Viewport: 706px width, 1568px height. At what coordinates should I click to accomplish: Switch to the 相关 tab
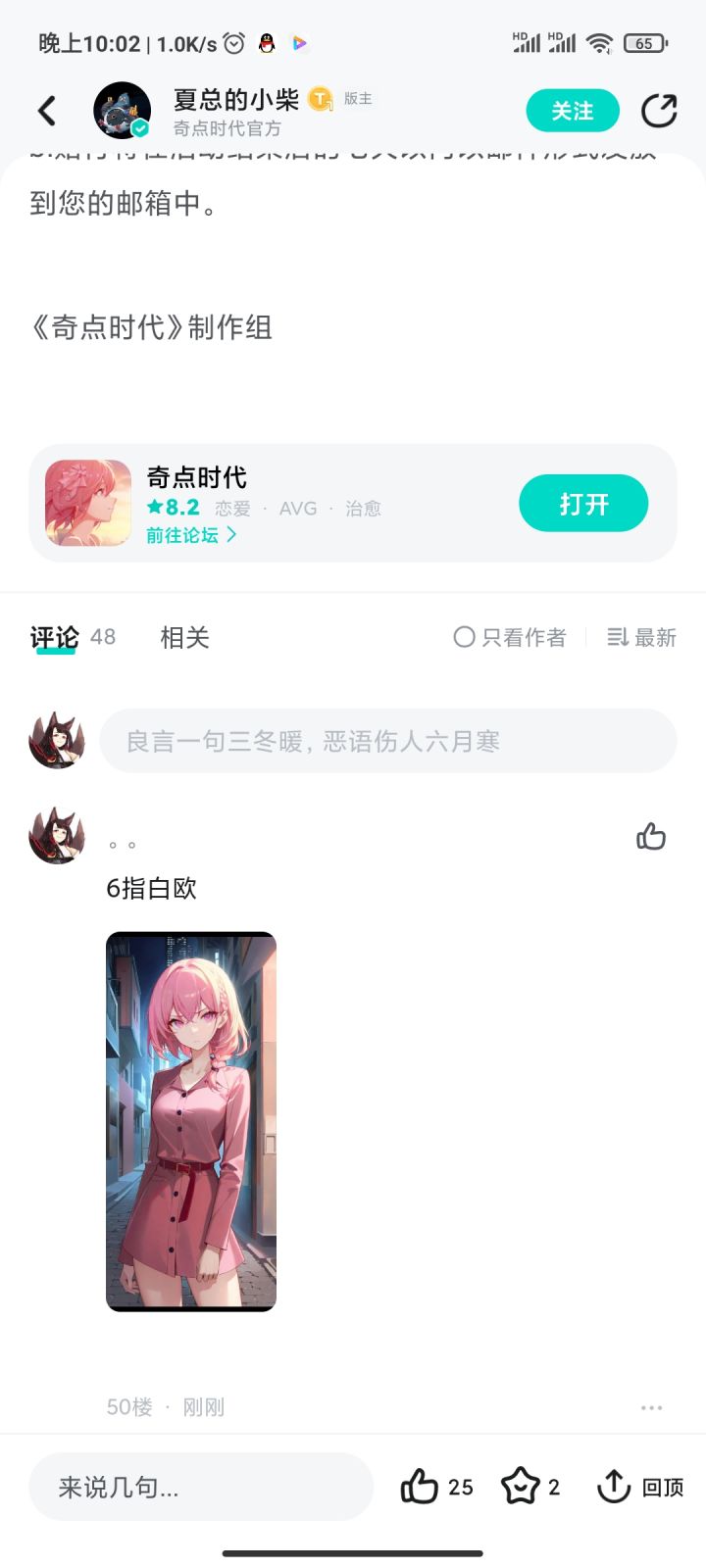(184, 637)
